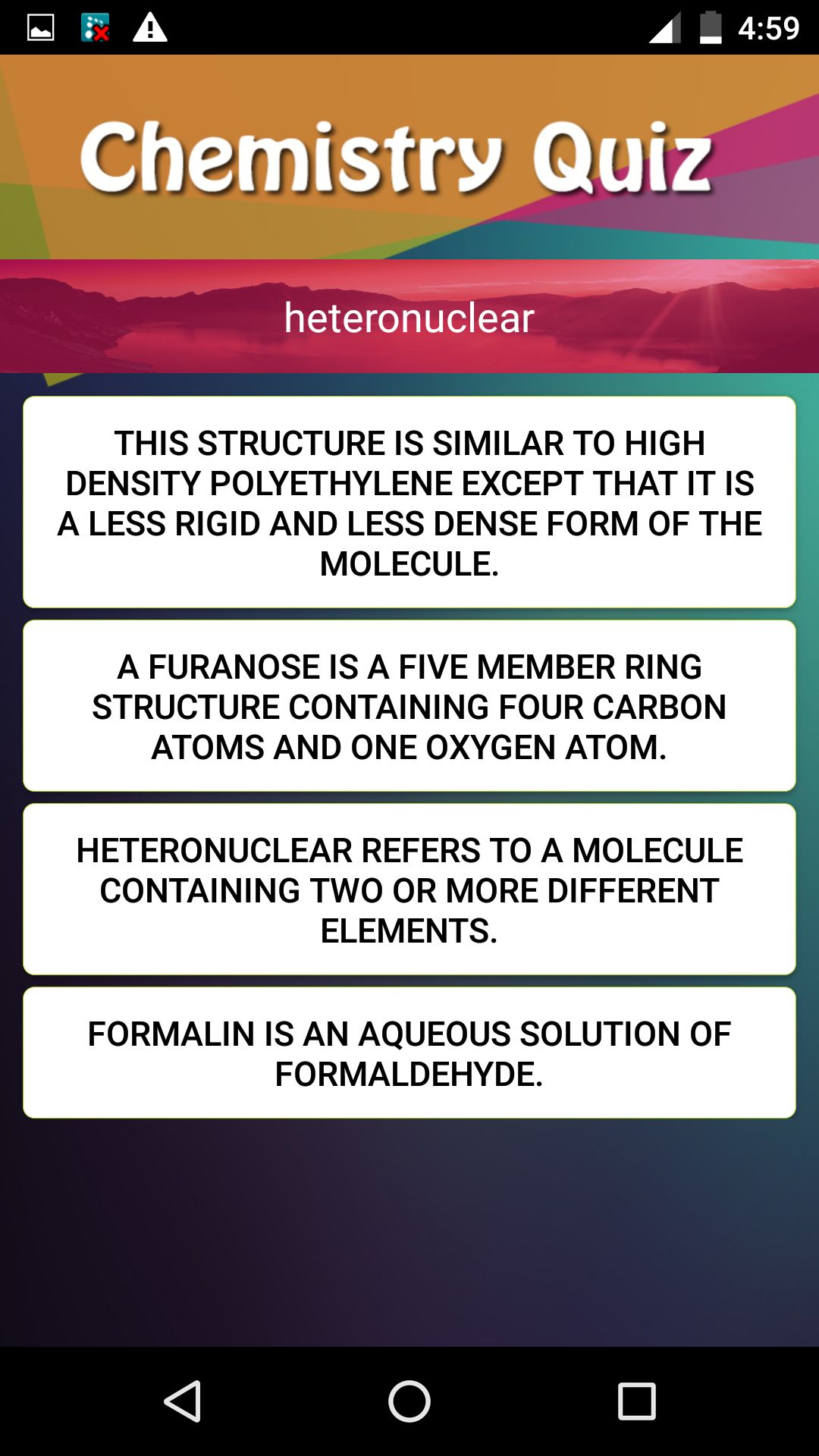Select the formalin aqueous solution answer

coord(409,1053)
